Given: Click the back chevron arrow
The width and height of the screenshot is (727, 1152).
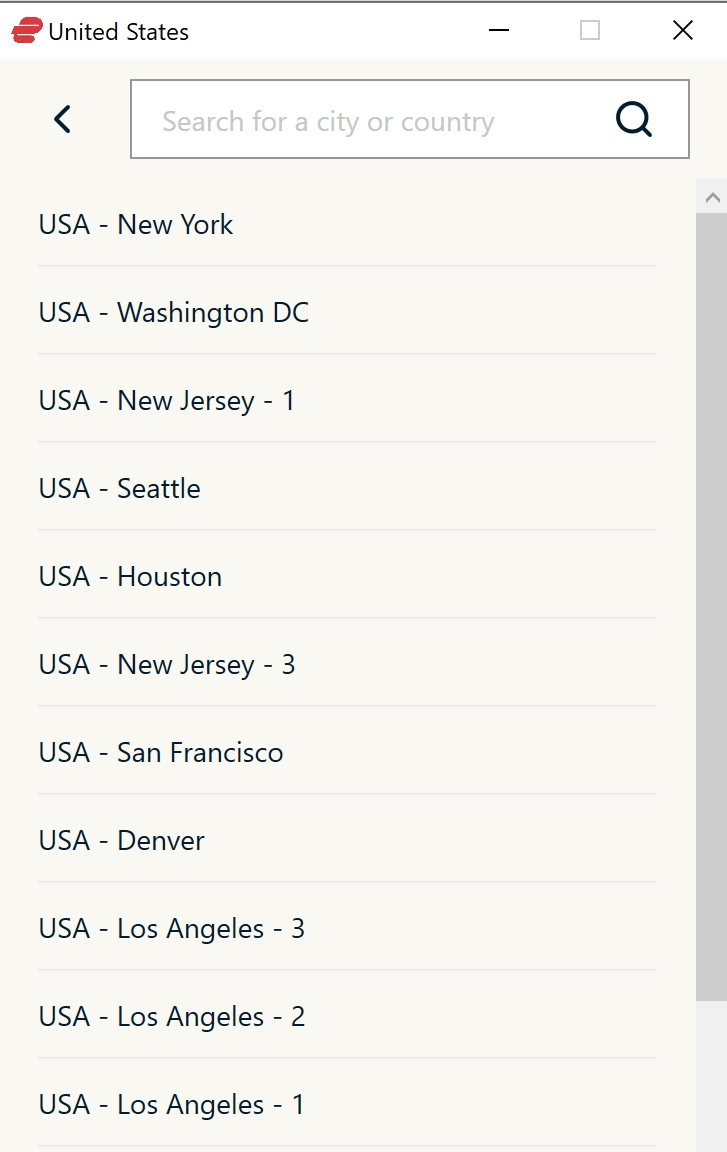Looking at the screenshot, I should (x=62, y=118).
